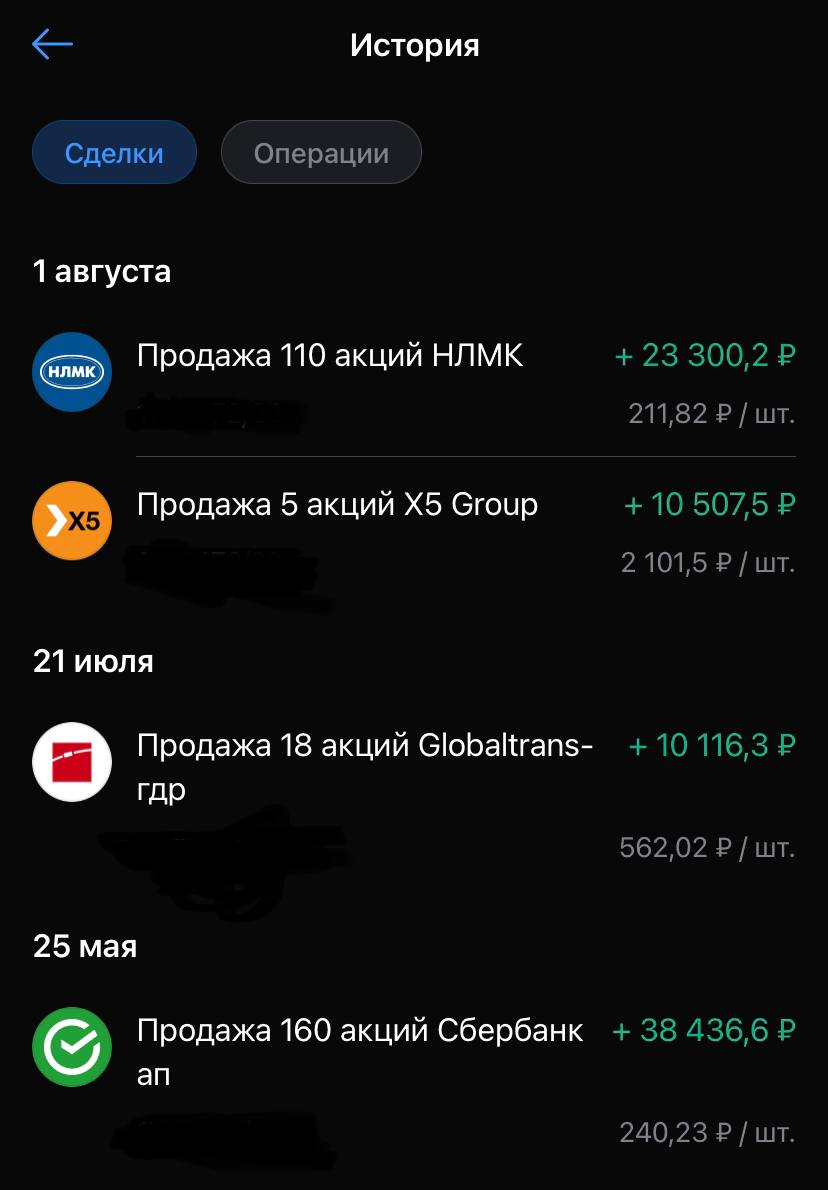Open the НЛМК sale of 110 shares
This screenshot has width=828, height=1190.
[x=414, y=383]
